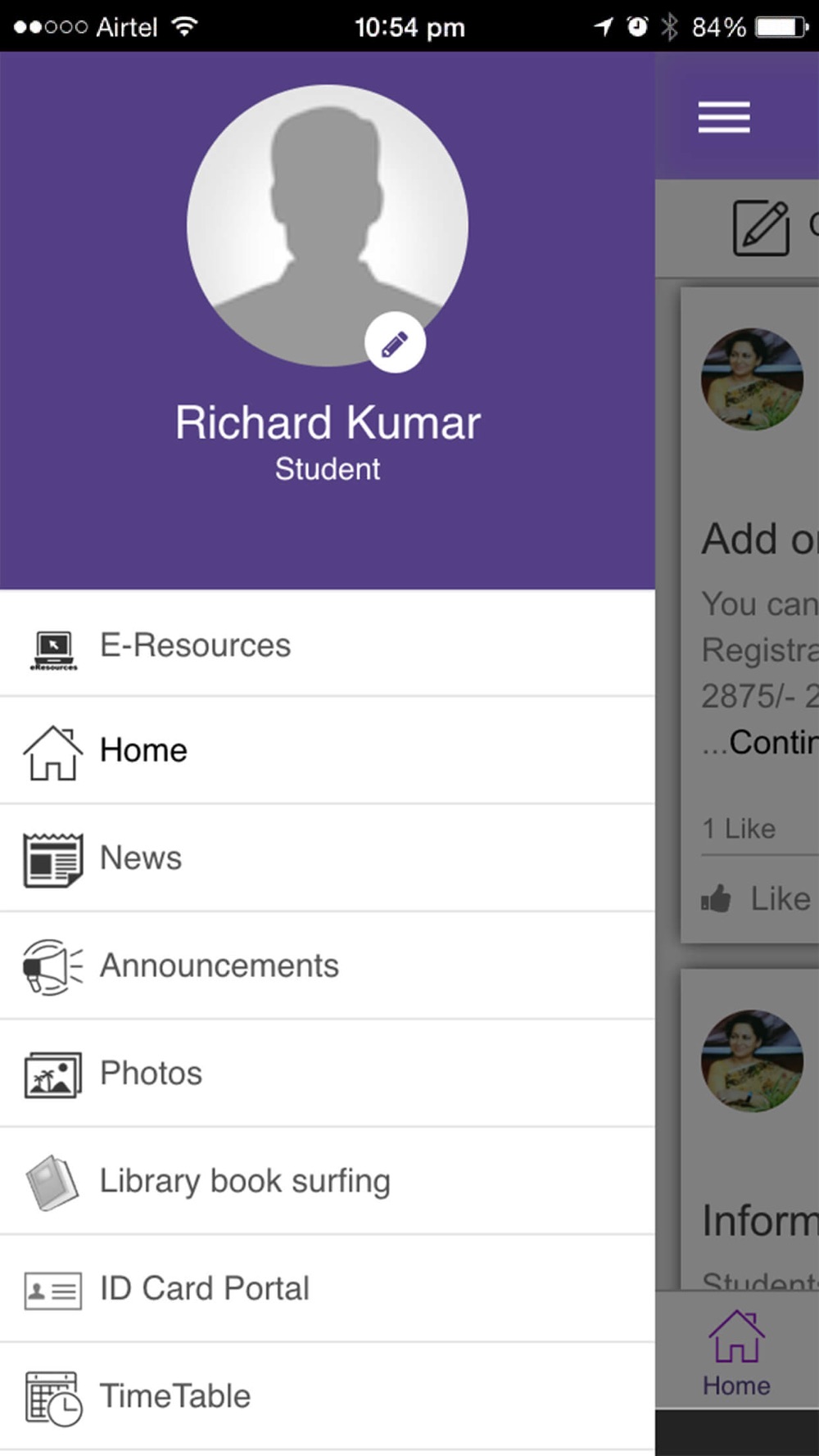Open the Photos section

(x=328, y=1074)
